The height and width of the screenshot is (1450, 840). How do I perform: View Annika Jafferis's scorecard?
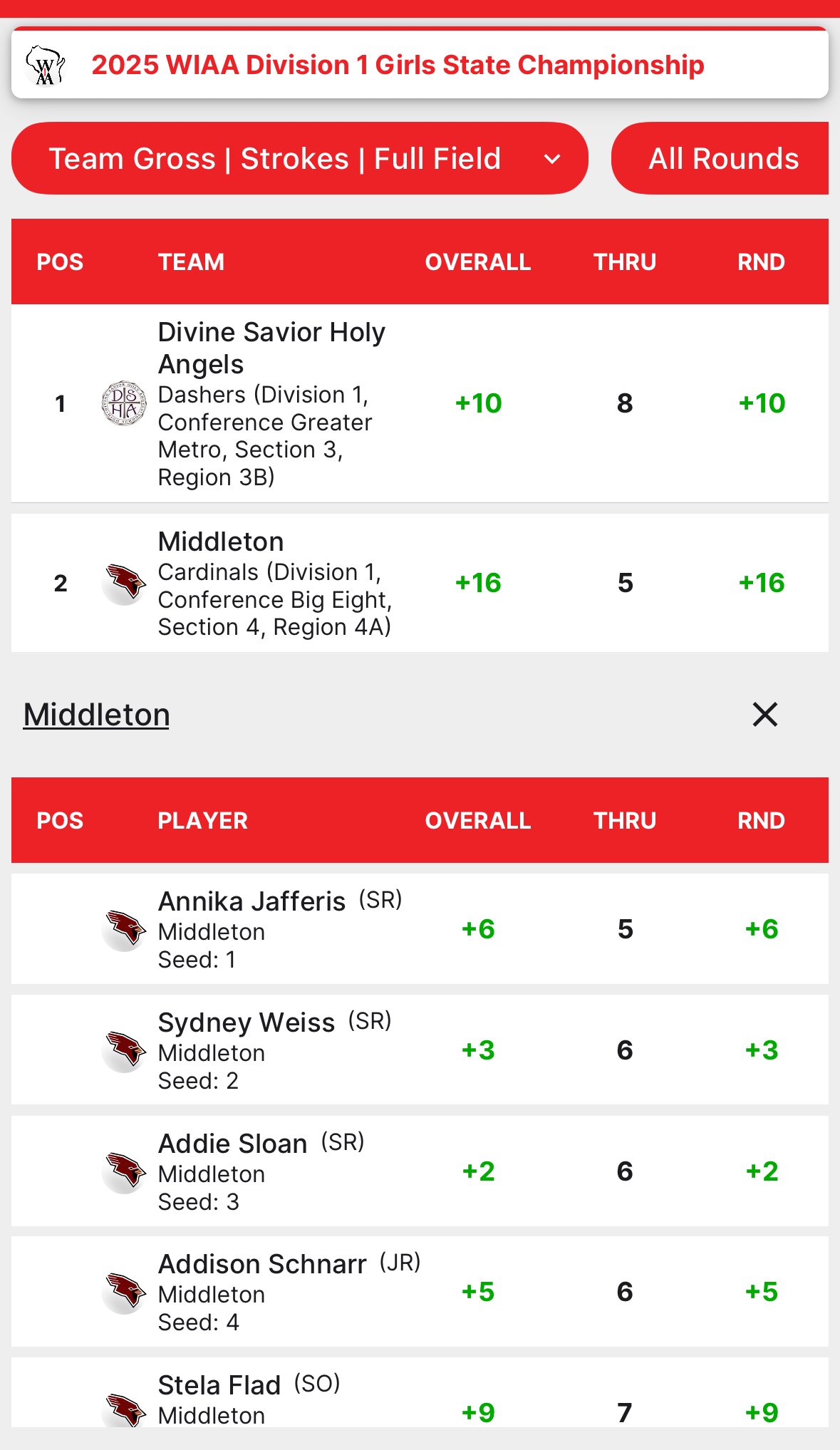point(419,929)
